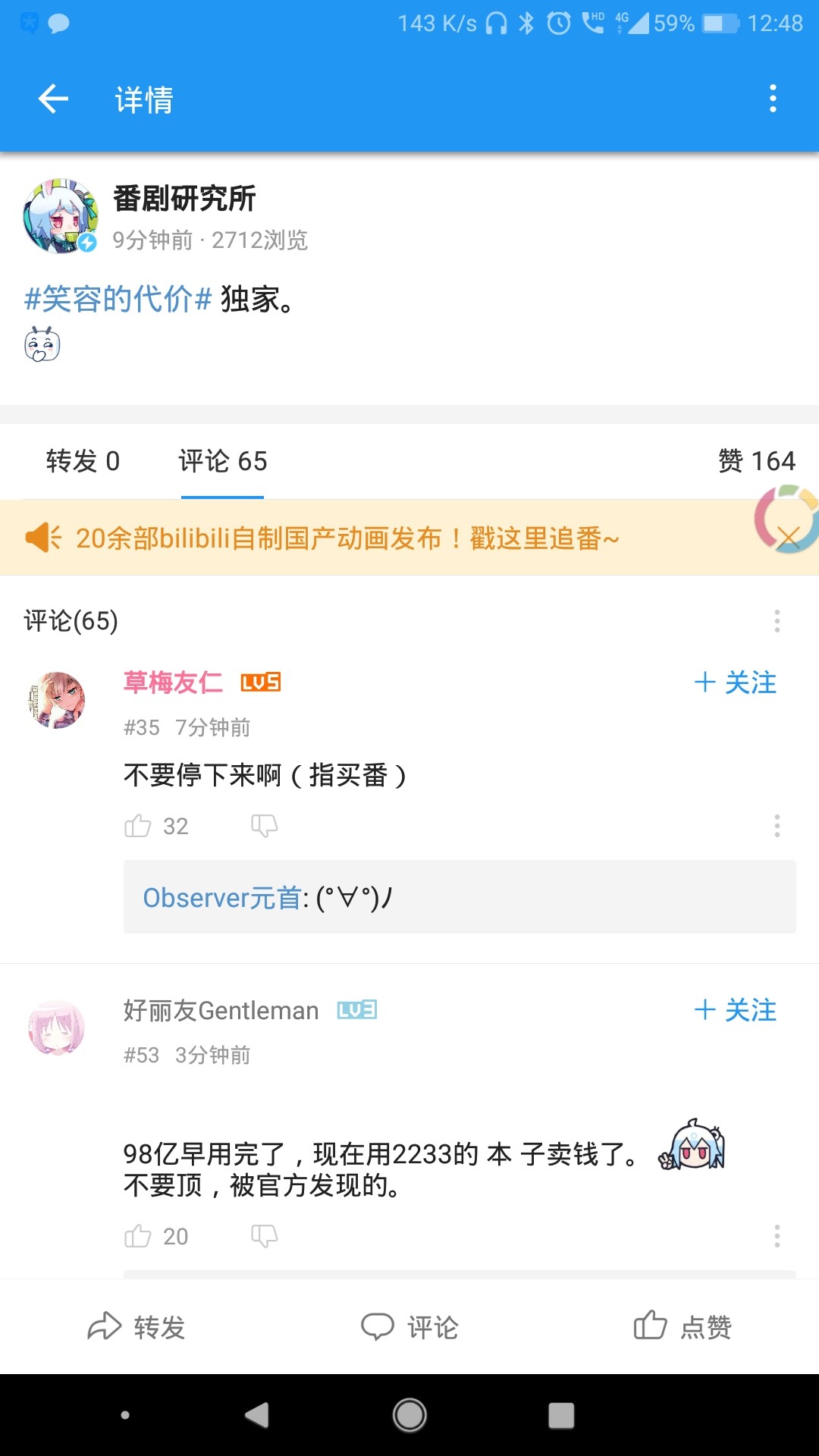The image size is (819, 1456).
Task: Like the post with bottom 点赞 button
Action: [682, 1327]
